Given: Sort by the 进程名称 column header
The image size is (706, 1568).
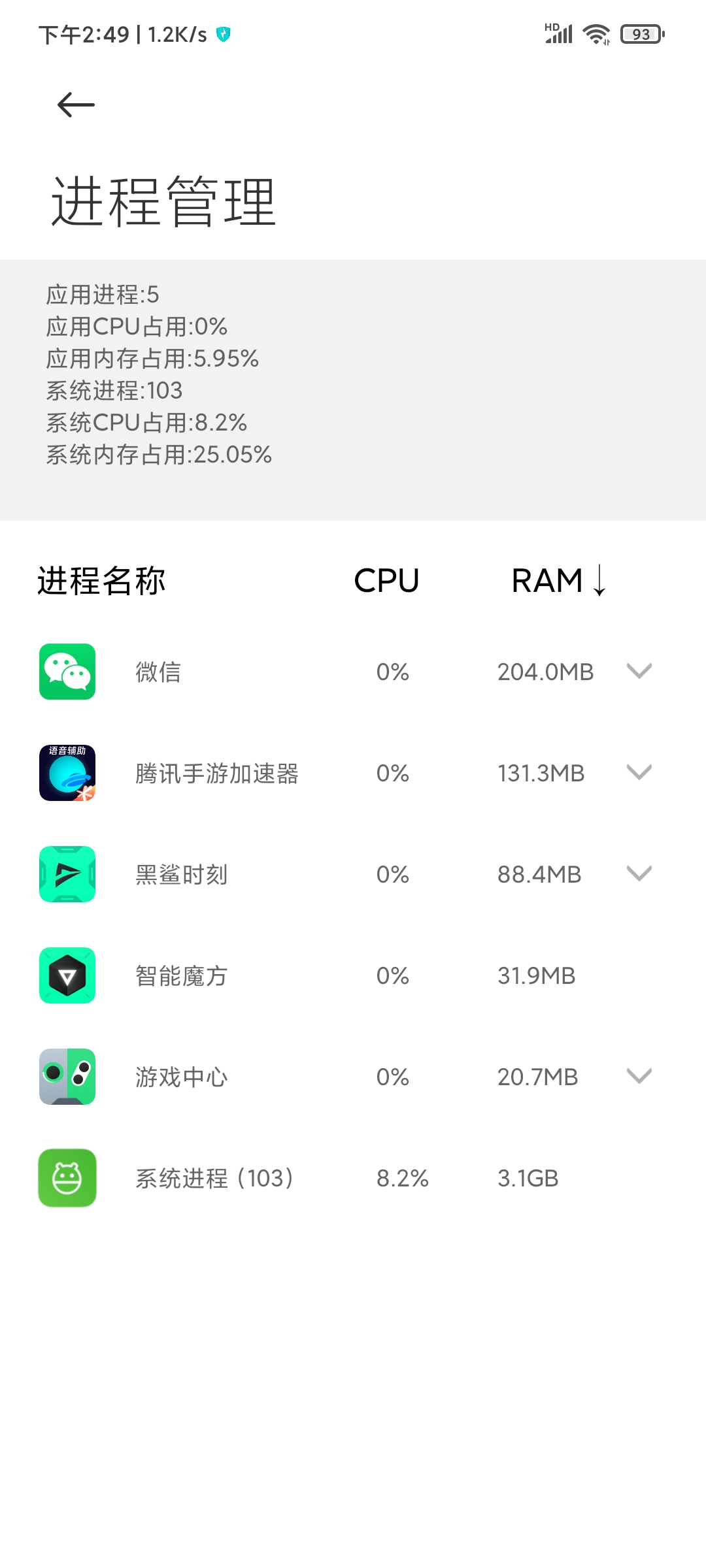Looking at the screenshot, I should point(101,580).
